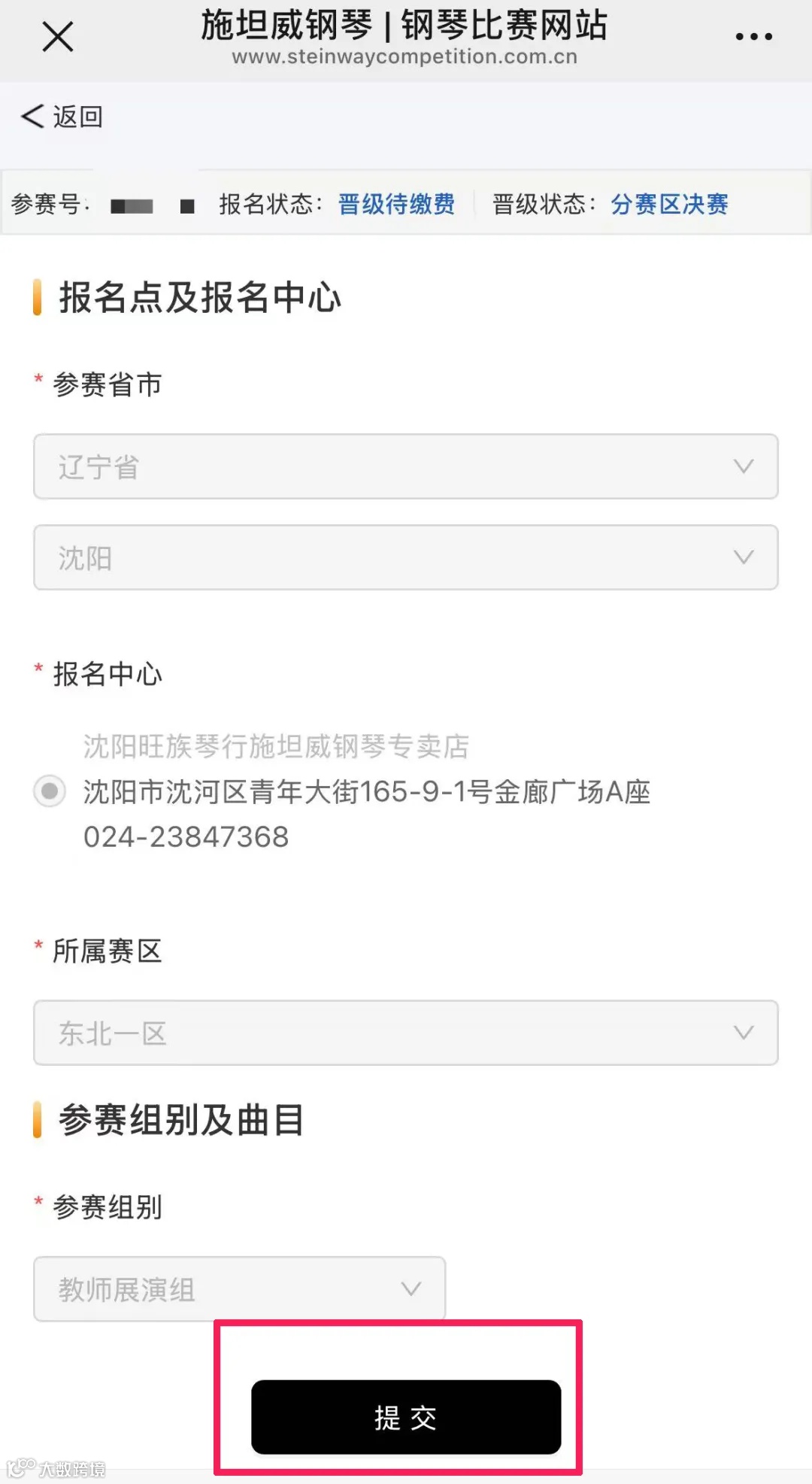The height and width of the screenshot is (1484, 812).
Task: Click the dropdown chevron on the 辽宁省 field
Action: click(x=744, y=466)
